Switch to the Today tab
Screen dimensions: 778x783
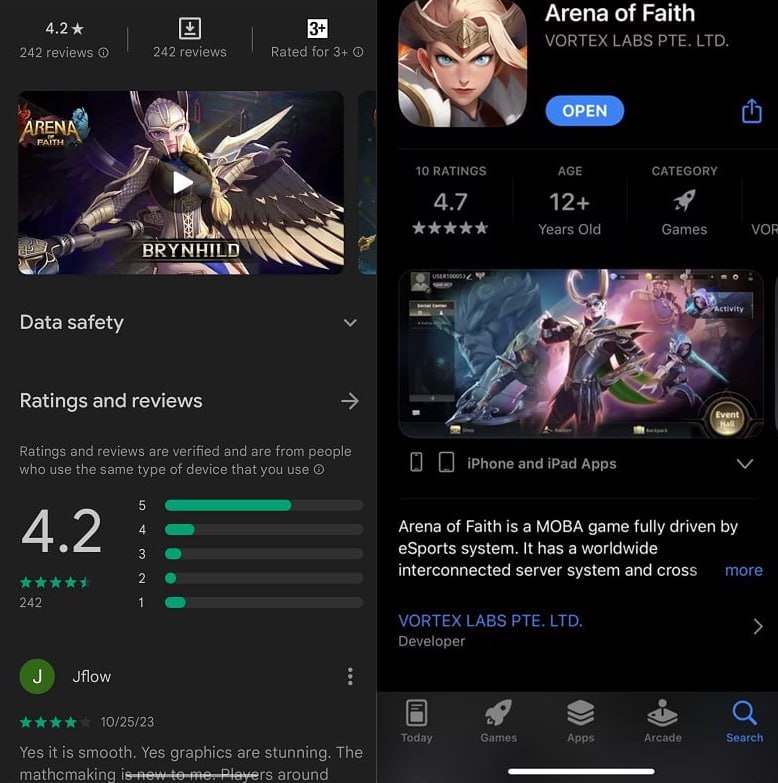(416, 720)
